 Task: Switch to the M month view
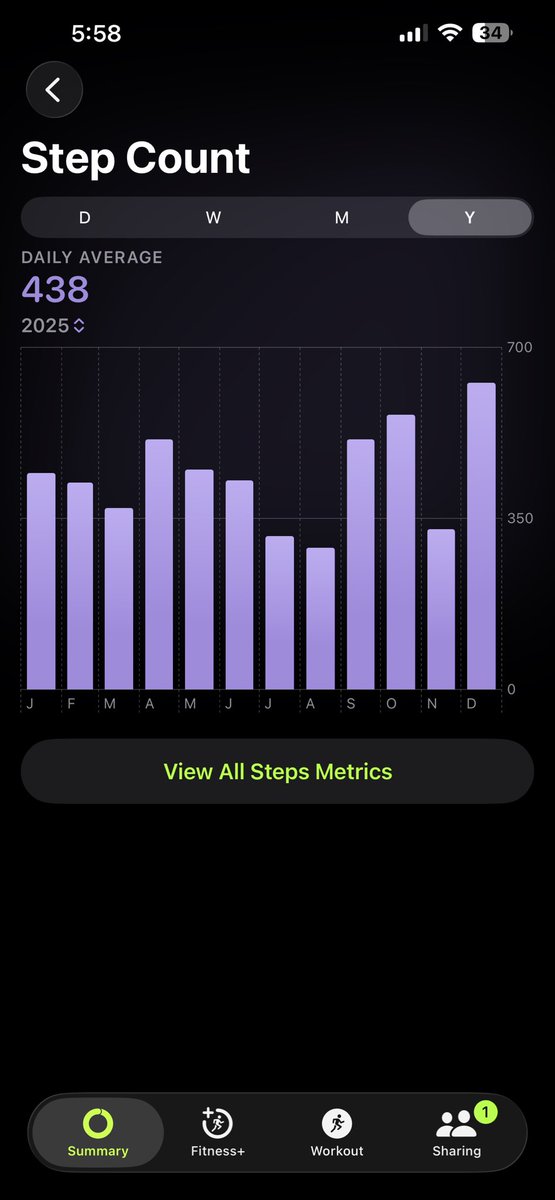pyautogui.click(x=342, y=217)
